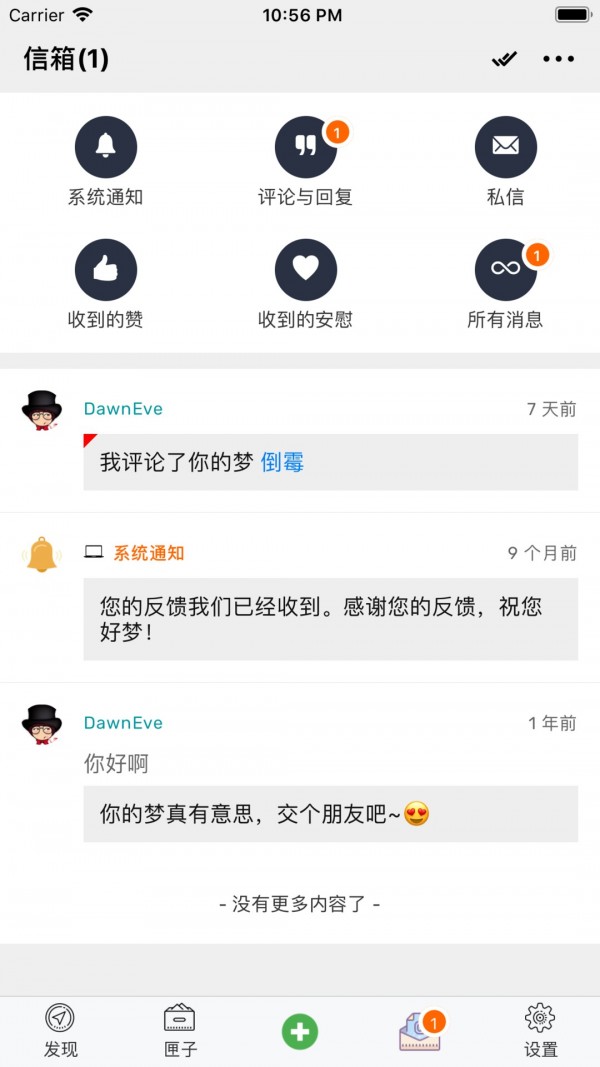Mark all messages as read
The width and height of the screenshot is (600, 1067).
pos(504,60)
